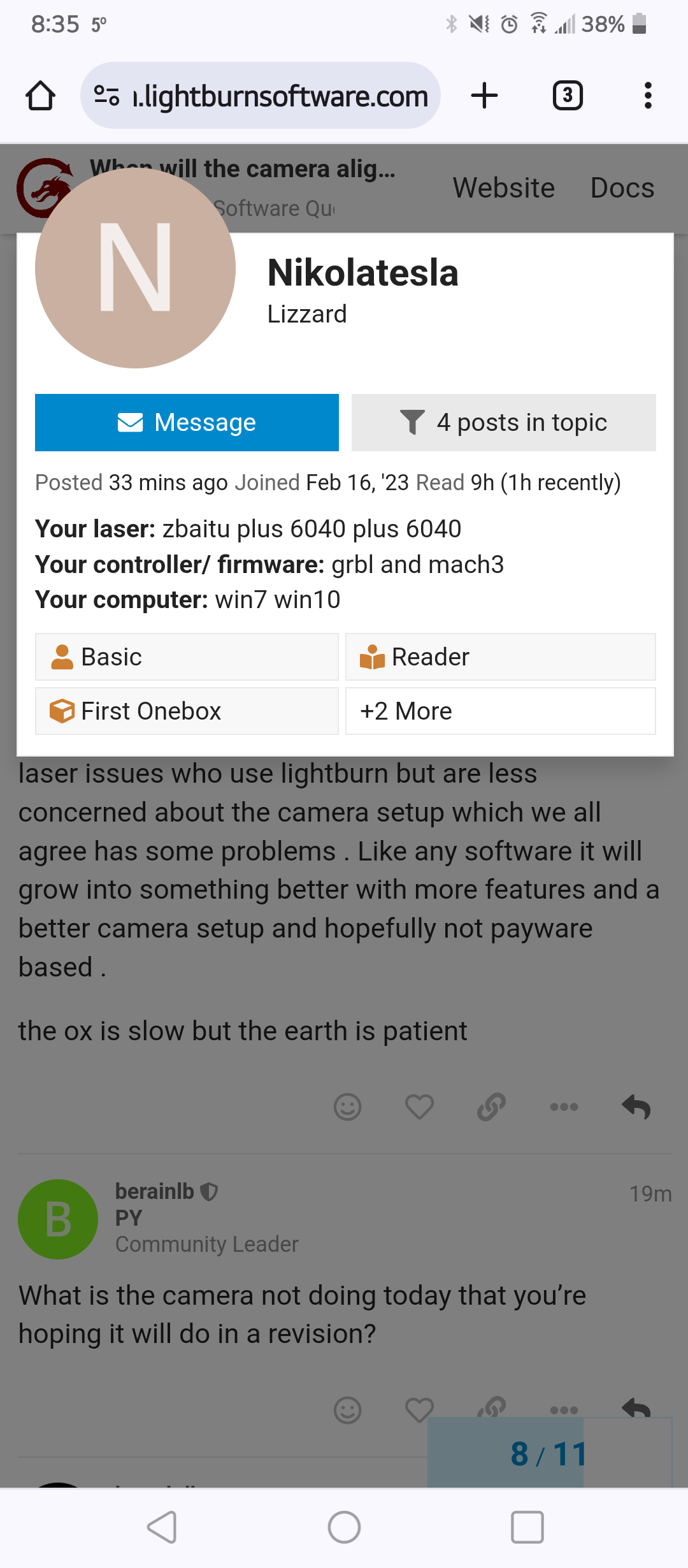The image size is (688, 1568).
Task: Open the browser home page
Action: [40, 96]
